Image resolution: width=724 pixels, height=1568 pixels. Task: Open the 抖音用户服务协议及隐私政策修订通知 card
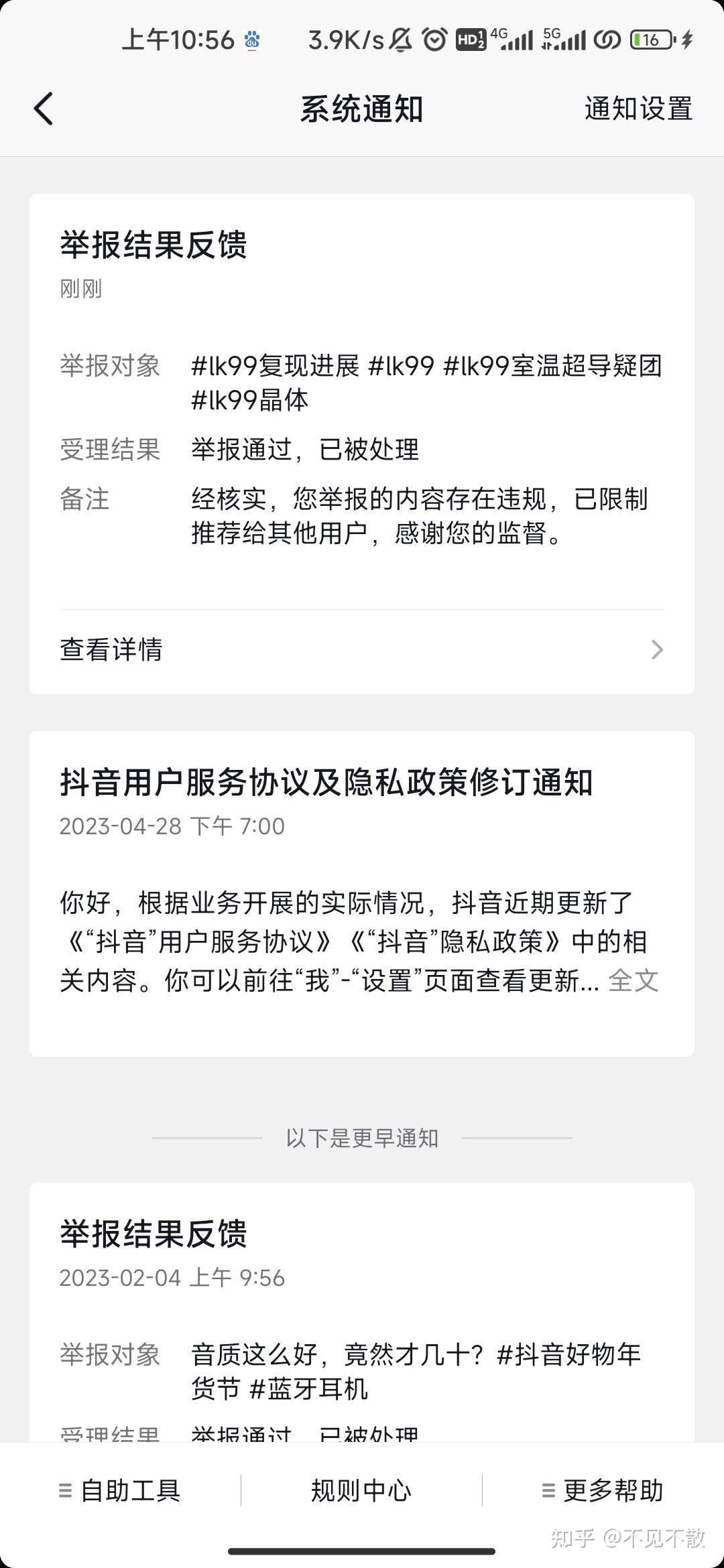coord(326,783)
